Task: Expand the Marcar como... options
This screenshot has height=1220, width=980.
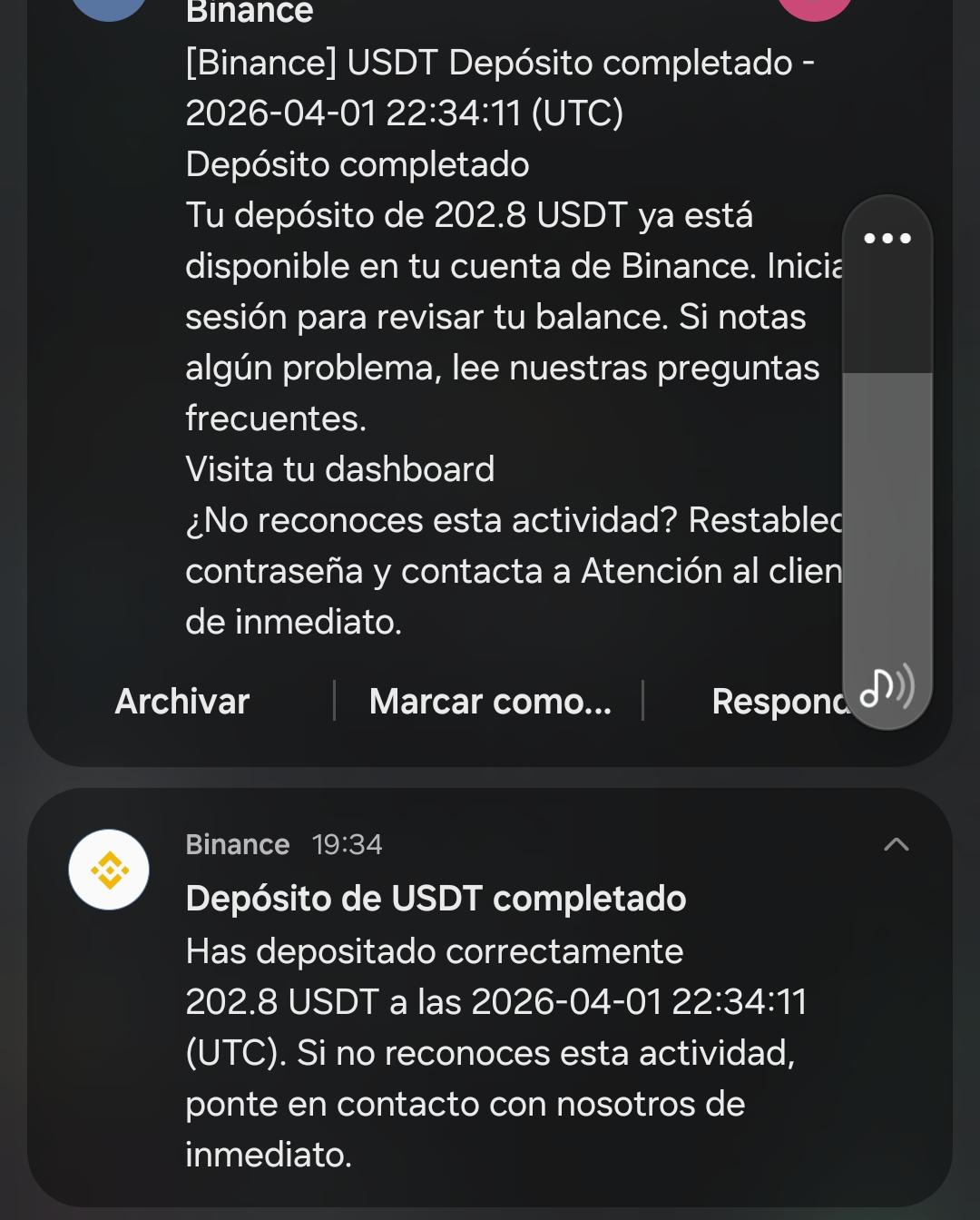Action: coord(490,701)
